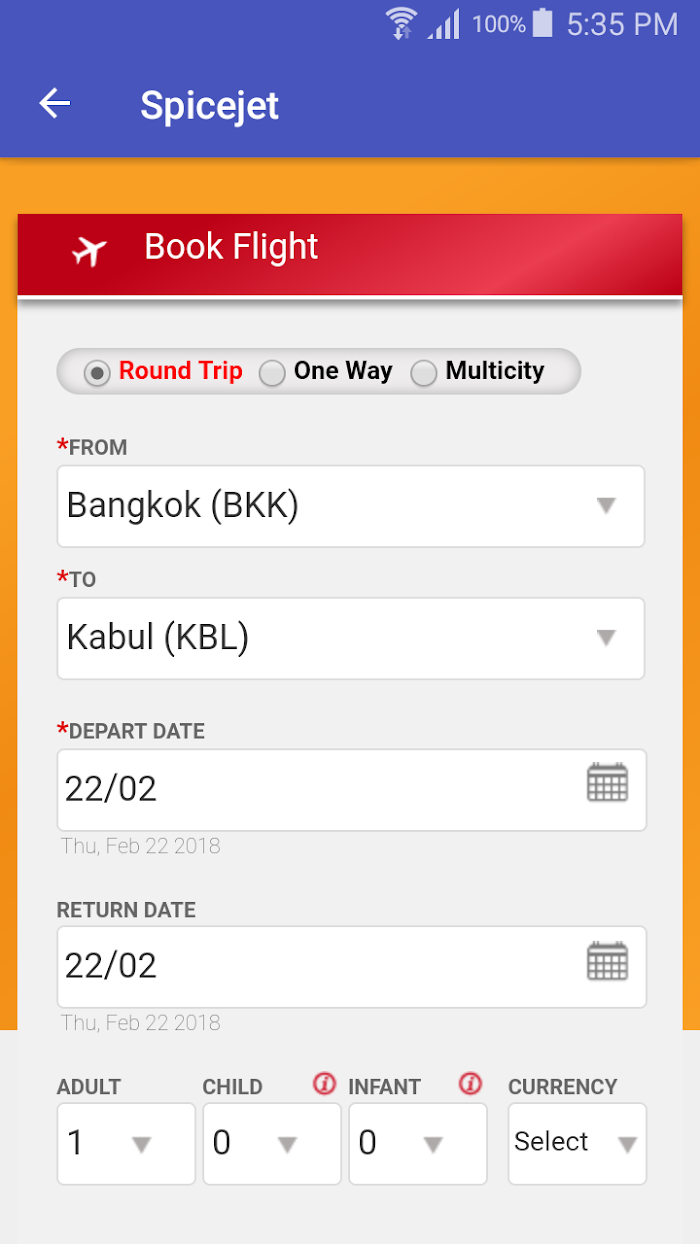Open the Child count dropdown
This screenshot has height=1244, width=700.
(x=272, y=1144)
